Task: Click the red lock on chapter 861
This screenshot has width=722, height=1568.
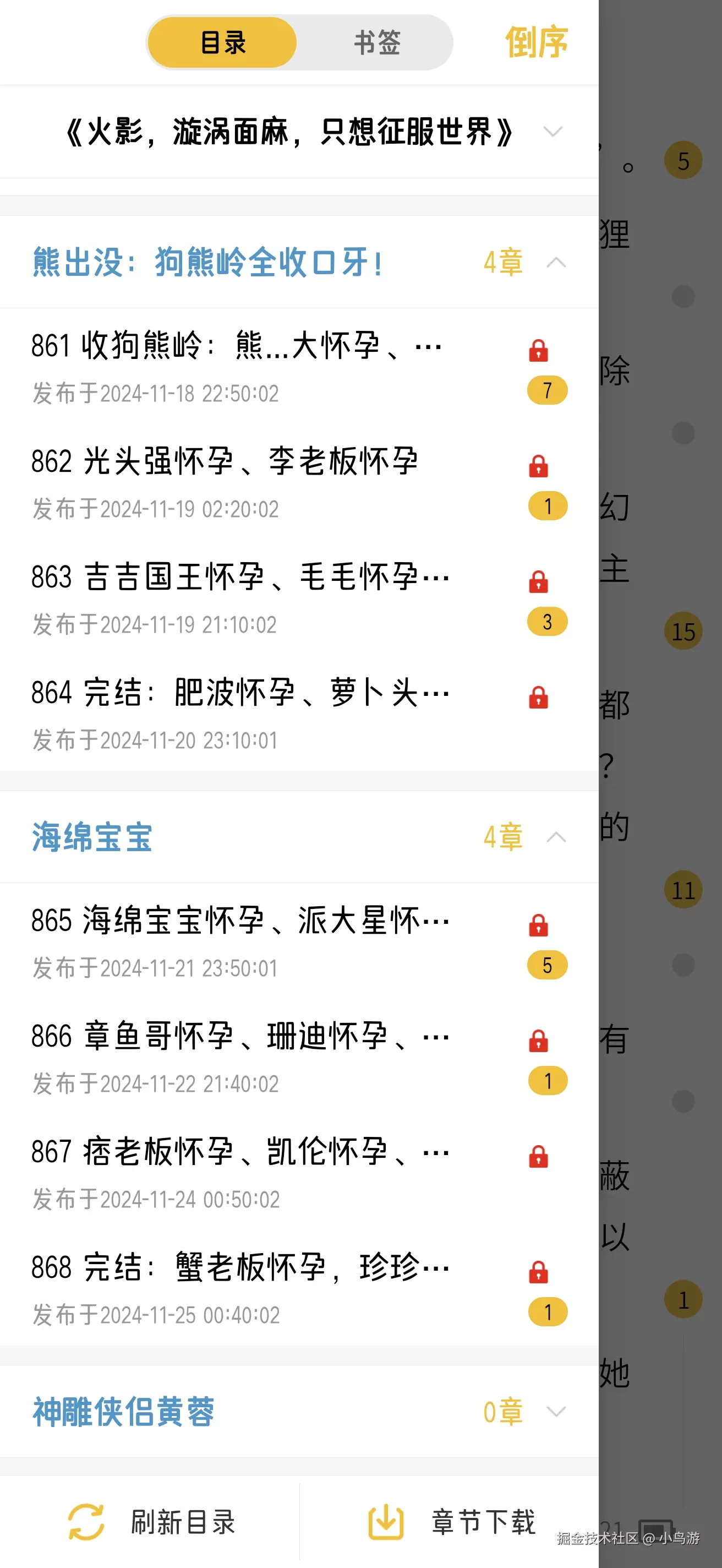Action: coord(539,351)
